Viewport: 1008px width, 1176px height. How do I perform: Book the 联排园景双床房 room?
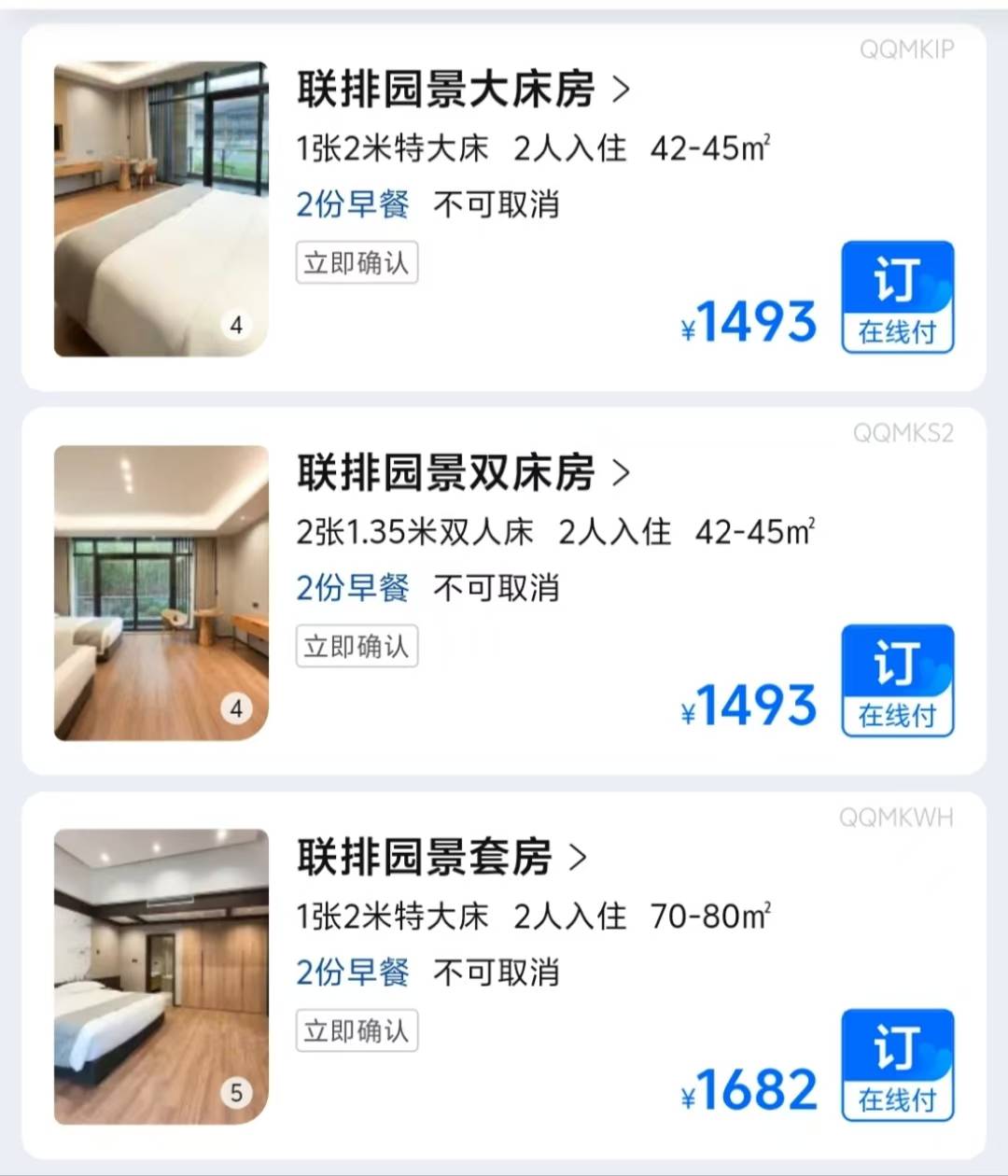897,680
